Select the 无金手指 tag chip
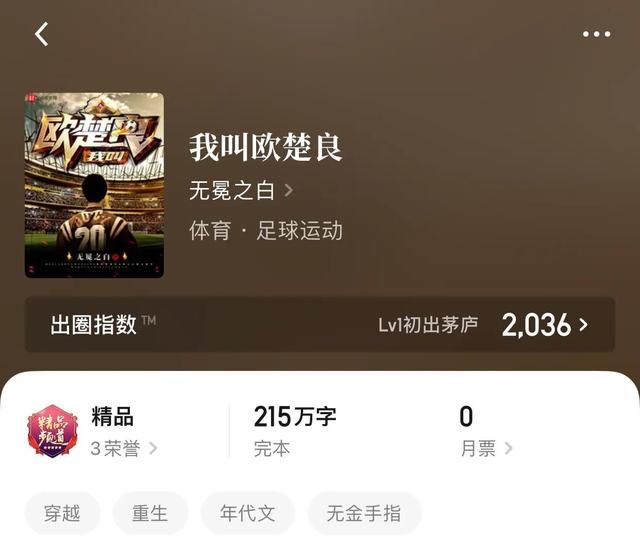 point(364,514)
